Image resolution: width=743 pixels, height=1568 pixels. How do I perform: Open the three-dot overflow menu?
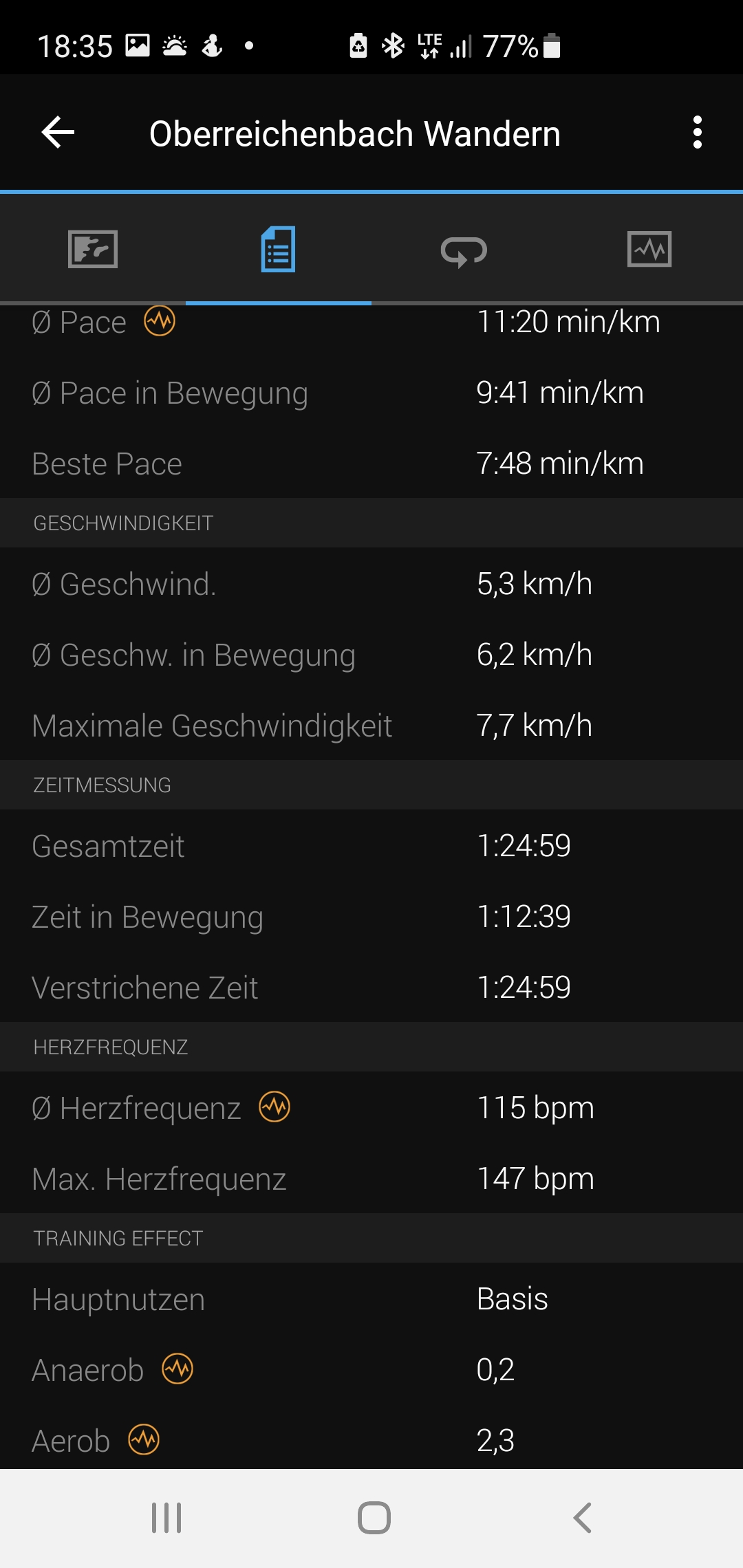698,133
